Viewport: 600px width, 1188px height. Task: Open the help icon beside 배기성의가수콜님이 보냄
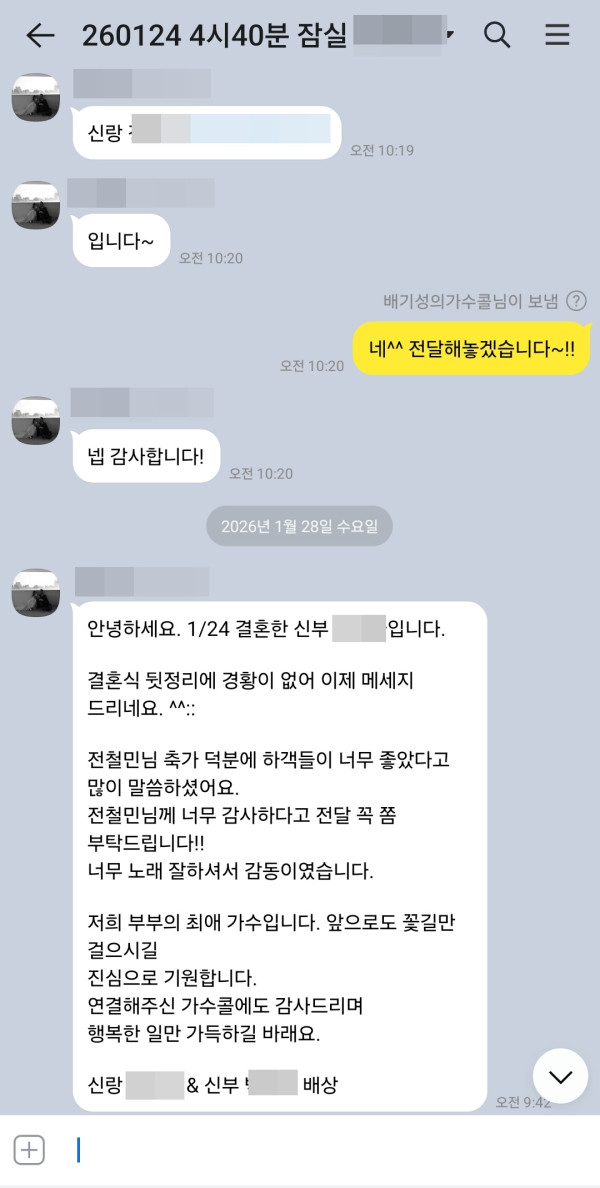click(x=576, y=301)
